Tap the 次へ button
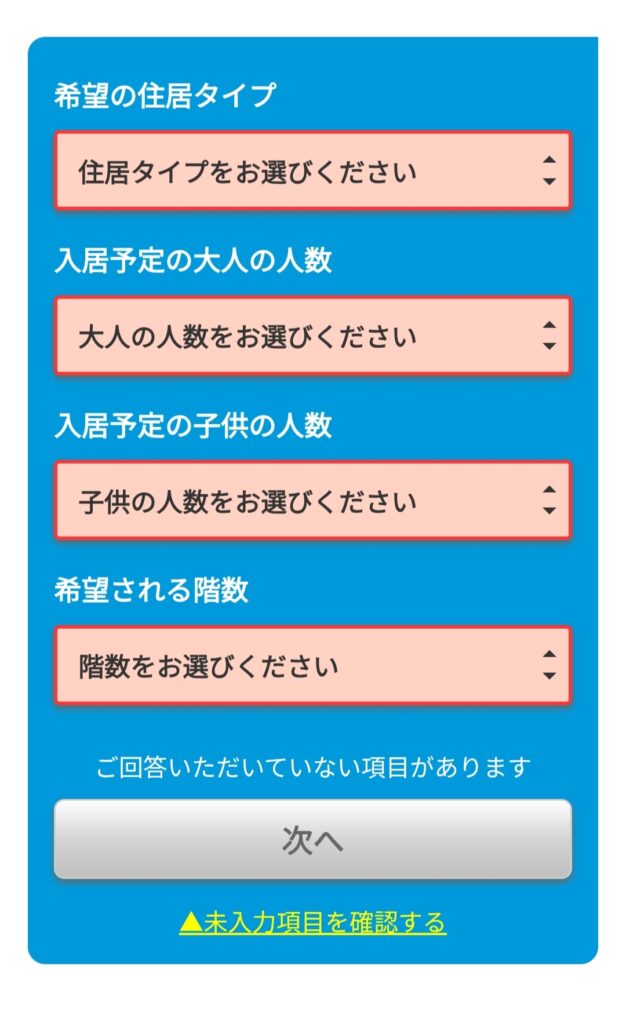The height and width of the screenshot is (1024, 626). pyautogui.click(x=312, y=840)
